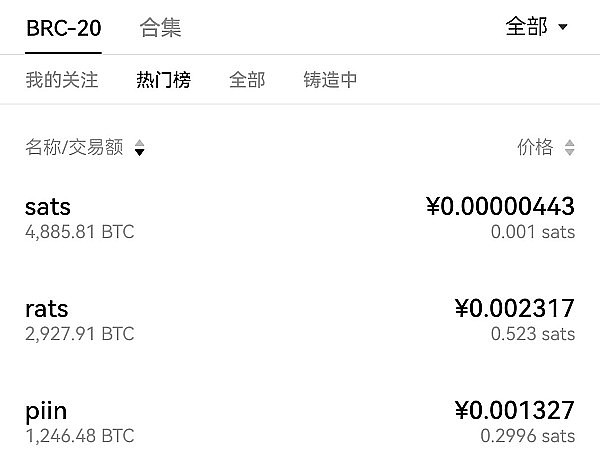The image size is (600, 467).
Task: Open the sats token row
Action: [300, 218]
